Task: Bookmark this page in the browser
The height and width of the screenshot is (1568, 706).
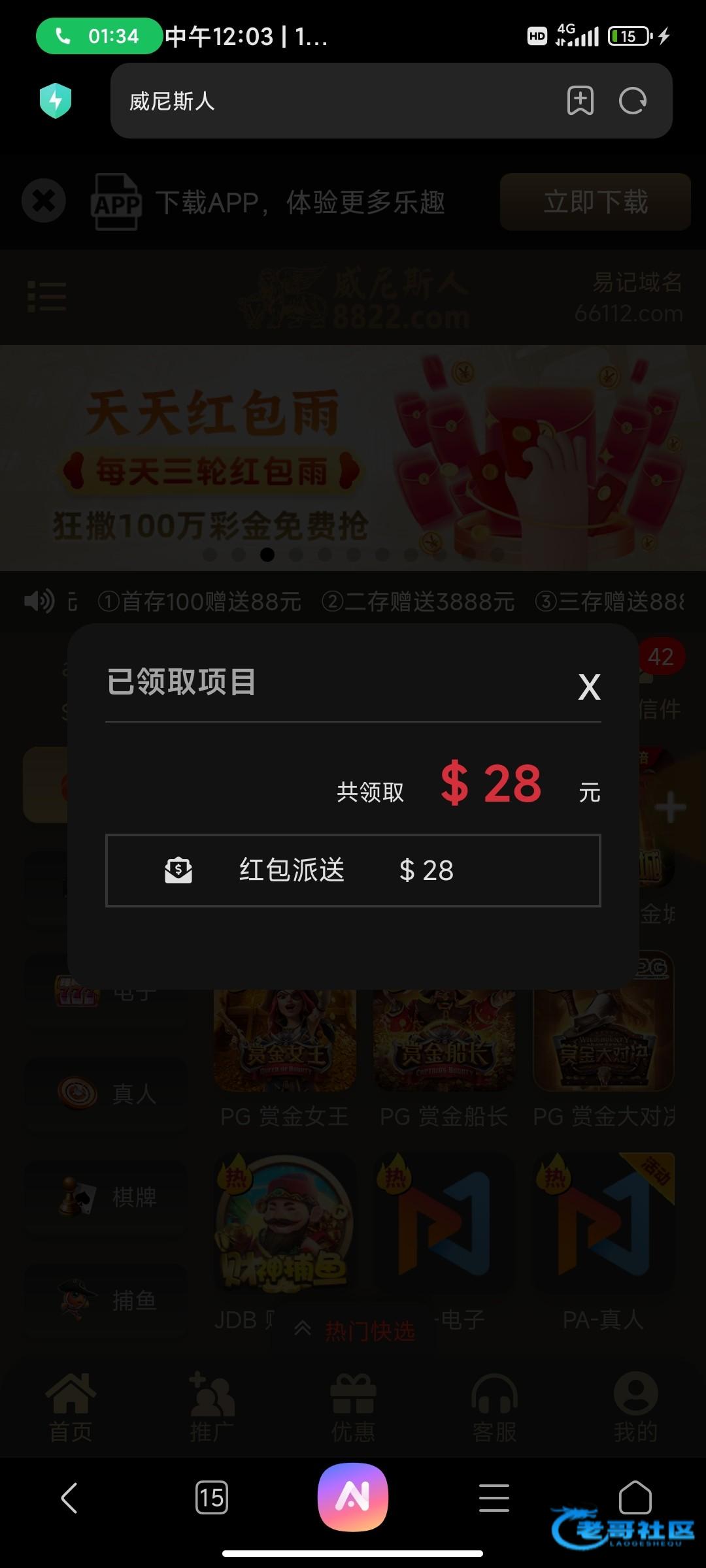Action: tap(580, 101)
